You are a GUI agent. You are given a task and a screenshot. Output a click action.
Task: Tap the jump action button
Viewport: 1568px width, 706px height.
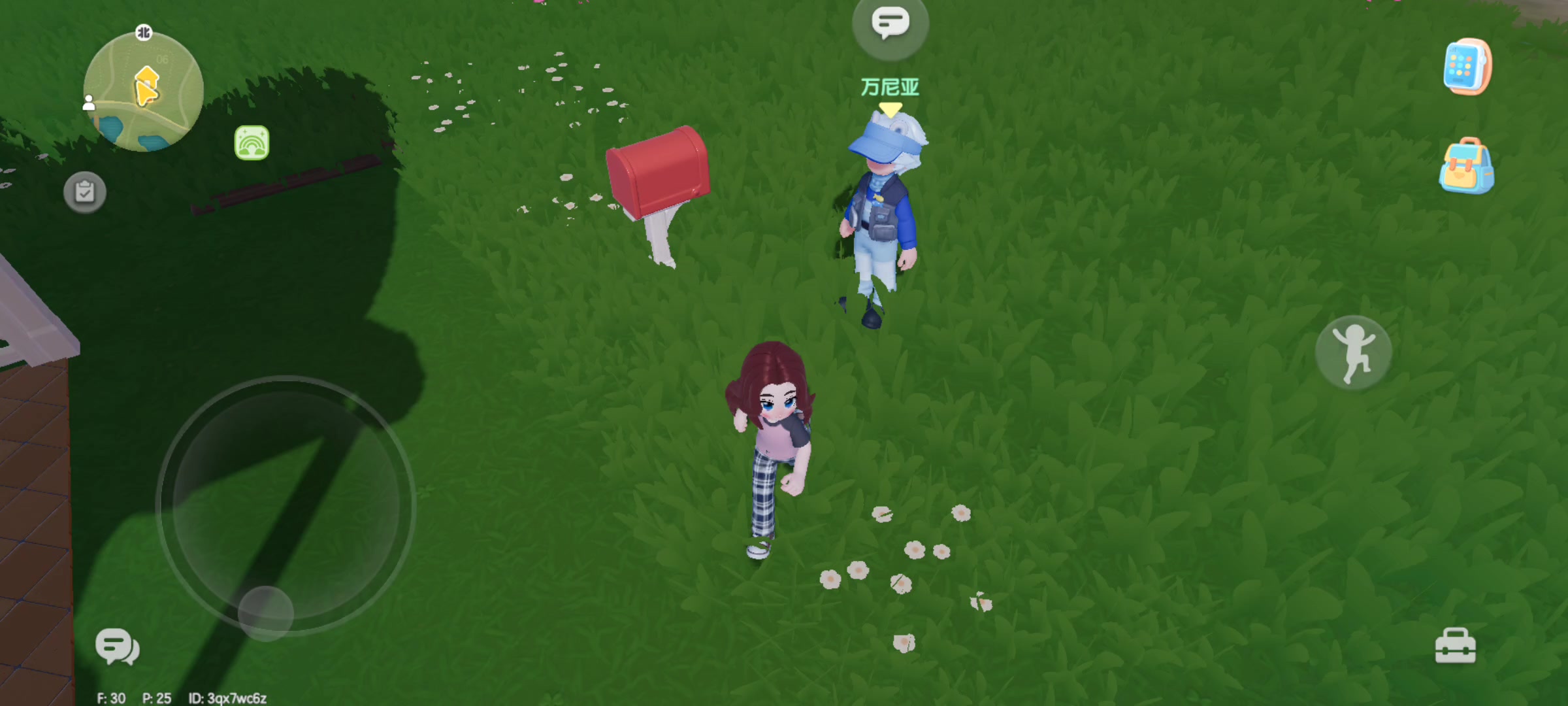(1354, 353)
